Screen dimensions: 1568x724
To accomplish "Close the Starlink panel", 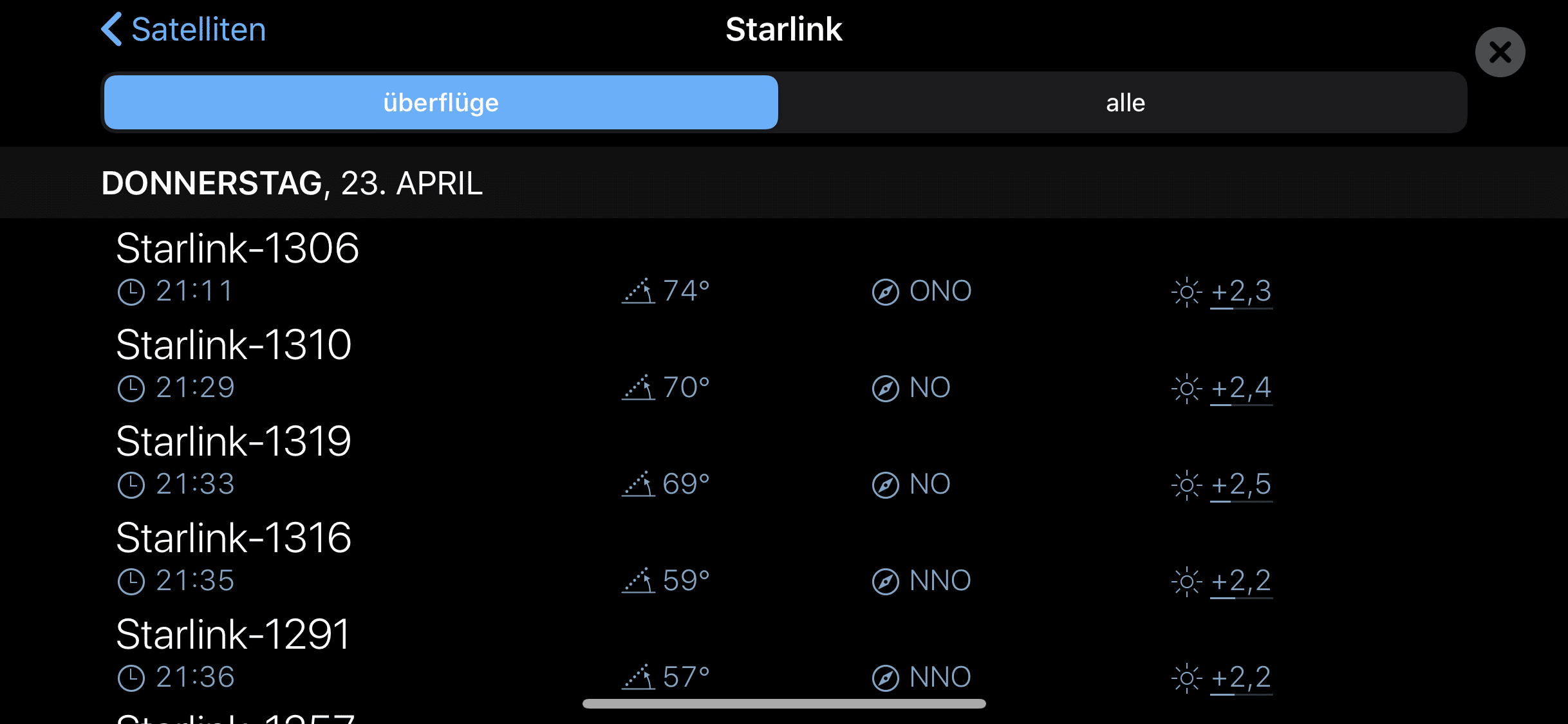I will 1500,52.
